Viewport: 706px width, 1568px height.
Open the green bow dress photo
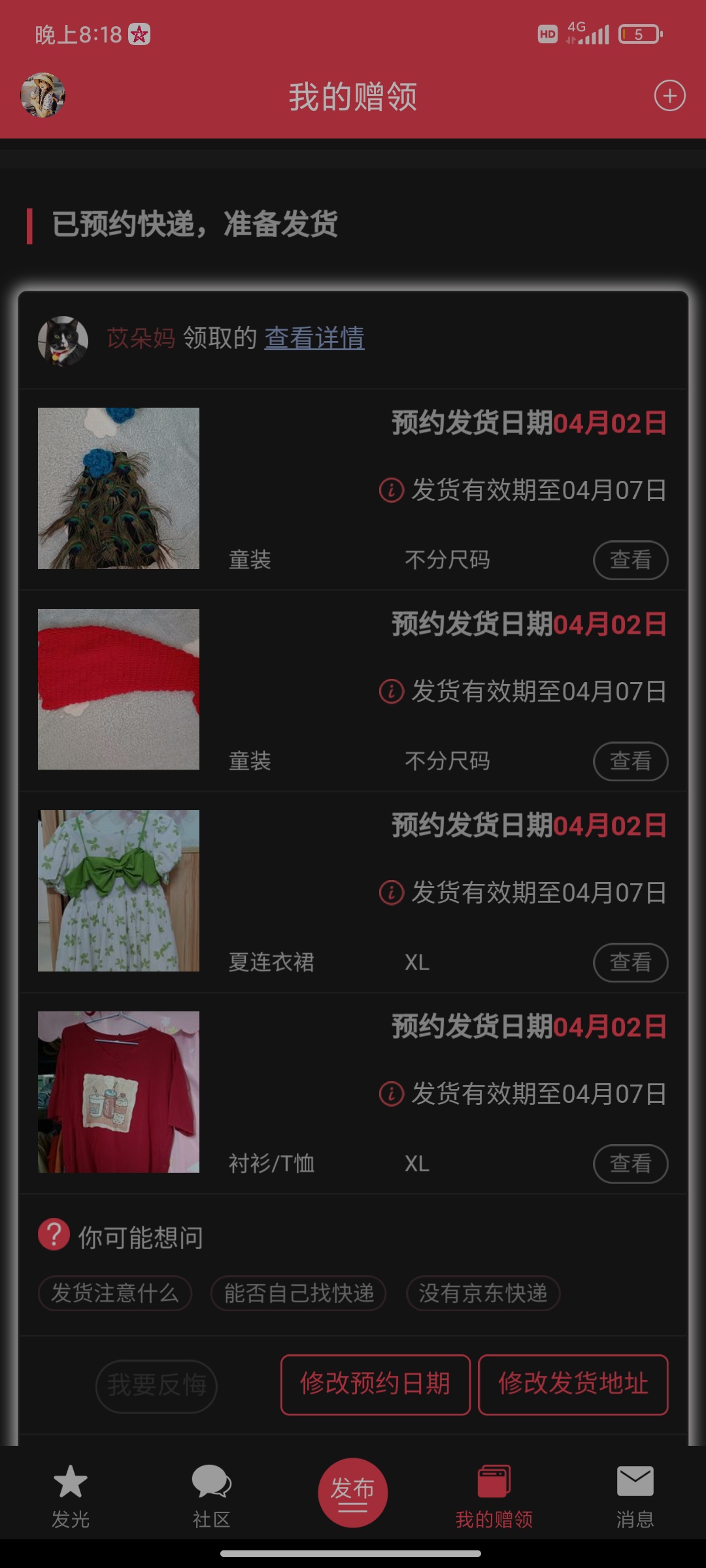click(x=118, y=890)
